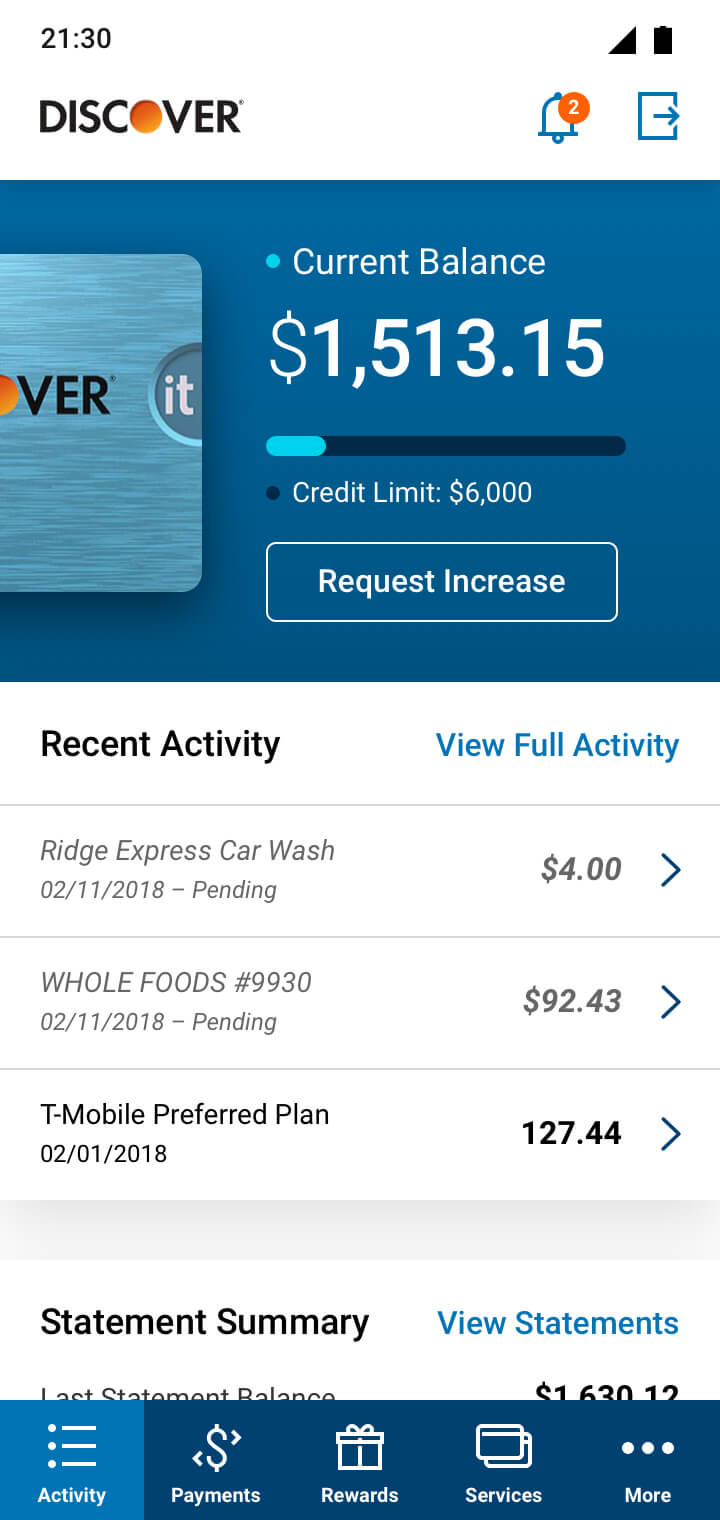Switch to the Payments tab

click(216, 1463)
